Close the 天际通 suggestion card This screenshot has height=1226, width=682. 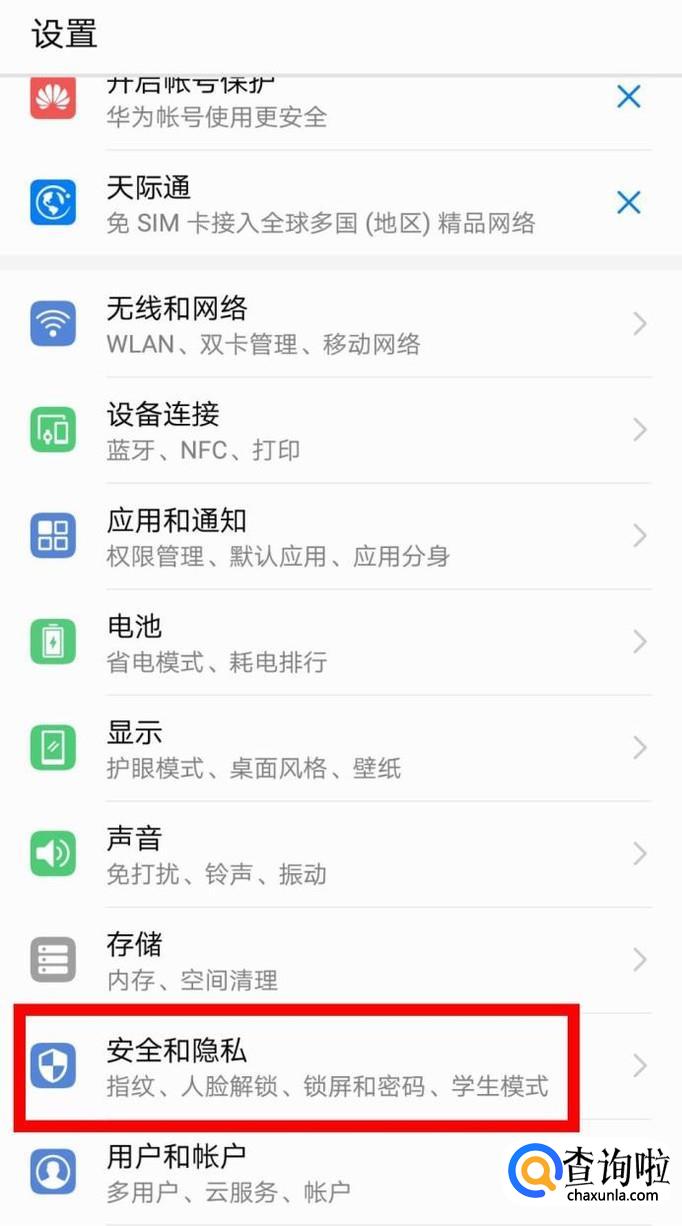point(628,203)
